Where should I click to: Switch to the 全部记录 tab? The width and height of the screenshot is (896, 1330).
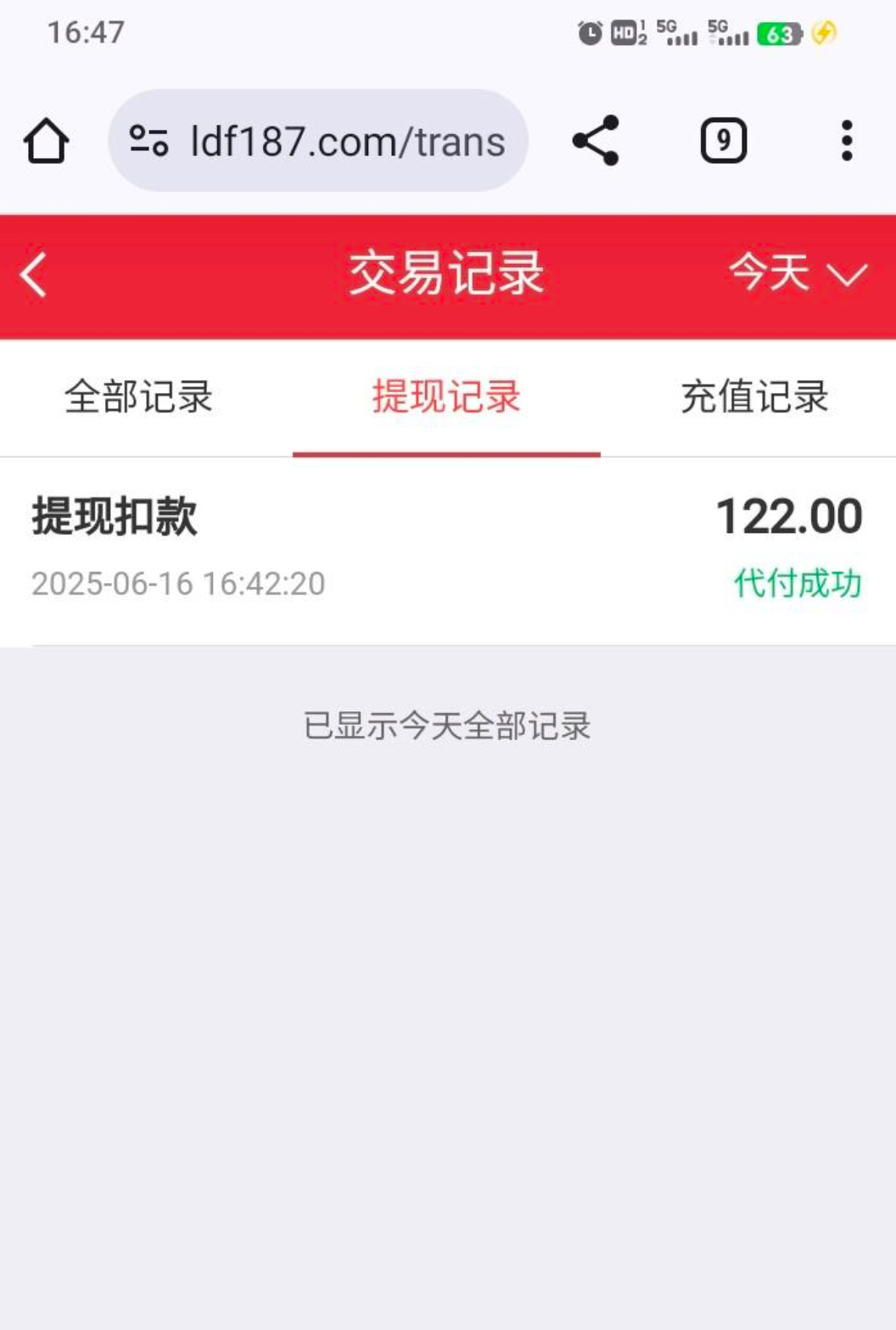click(138, 397)
